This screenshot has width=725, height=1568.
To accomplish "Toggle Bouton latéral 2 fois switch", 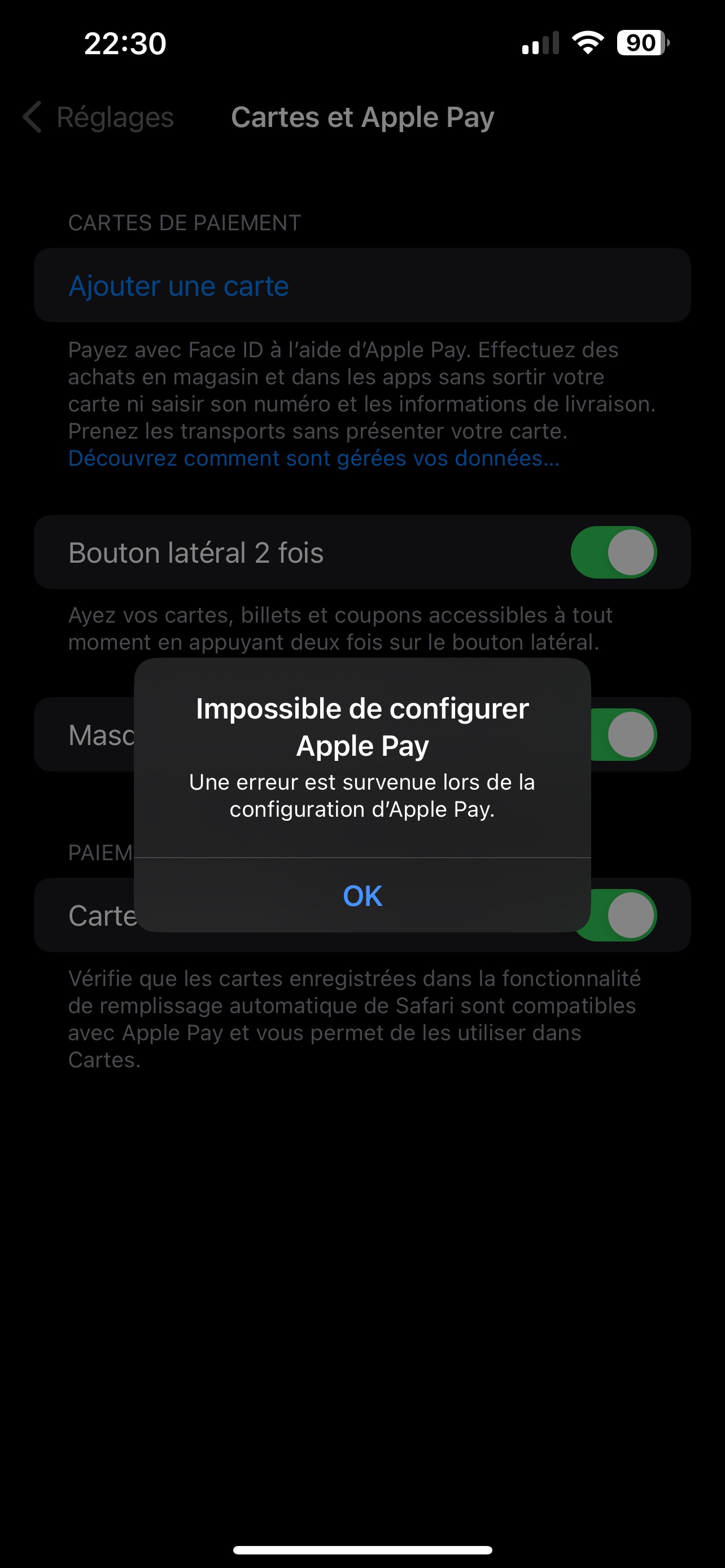I will point(613,552).
